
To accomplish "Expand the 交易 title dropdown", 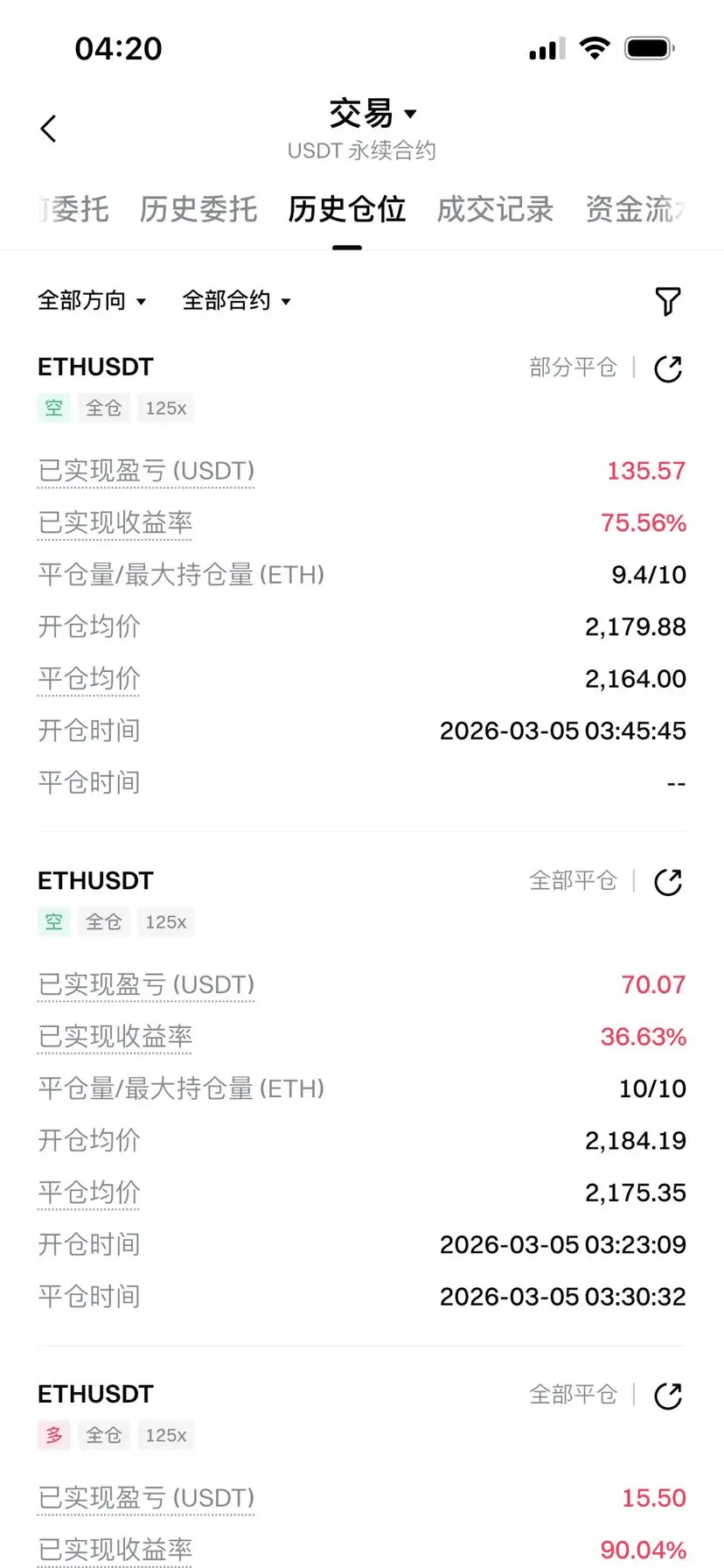I will [x=373, y=114].
